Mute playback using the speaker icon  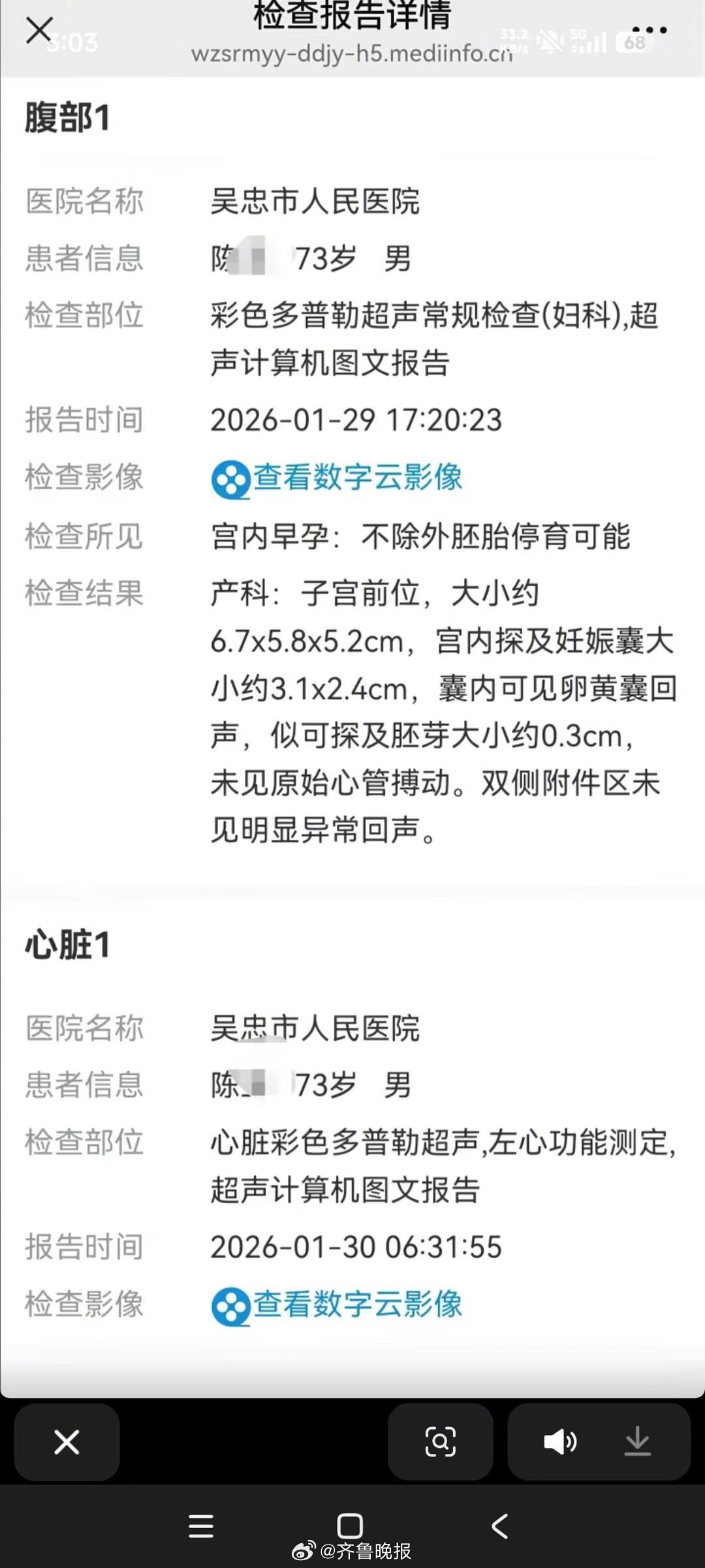tap(560, 1442)
